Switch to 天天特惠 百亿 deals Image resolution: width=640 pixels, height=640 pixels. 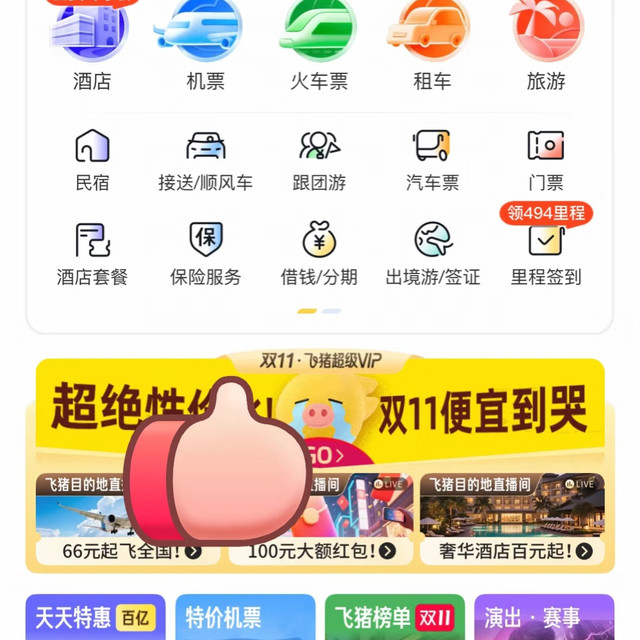point(95,618)
